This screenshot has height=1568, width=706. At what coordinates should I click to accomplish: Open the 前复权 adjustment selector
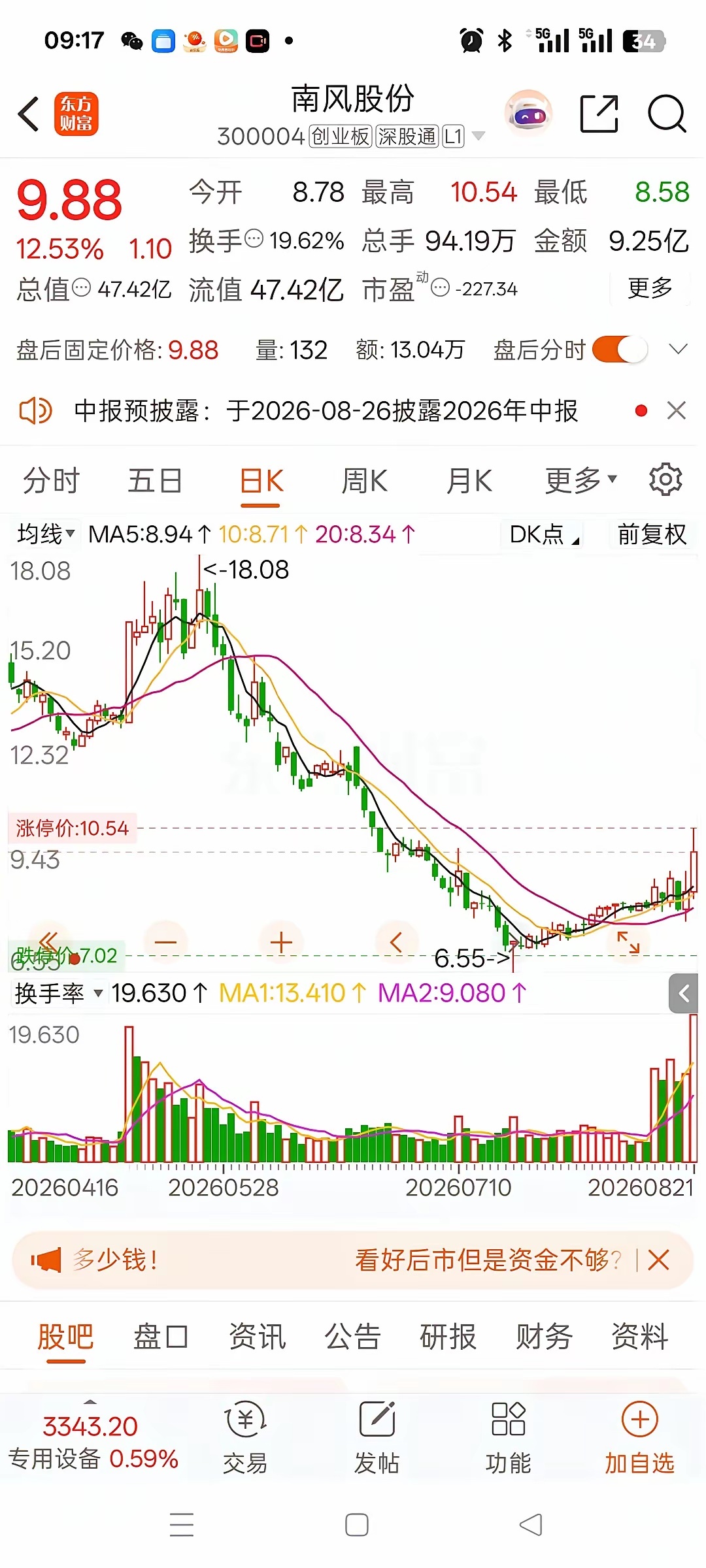click(x=652, y=534)
